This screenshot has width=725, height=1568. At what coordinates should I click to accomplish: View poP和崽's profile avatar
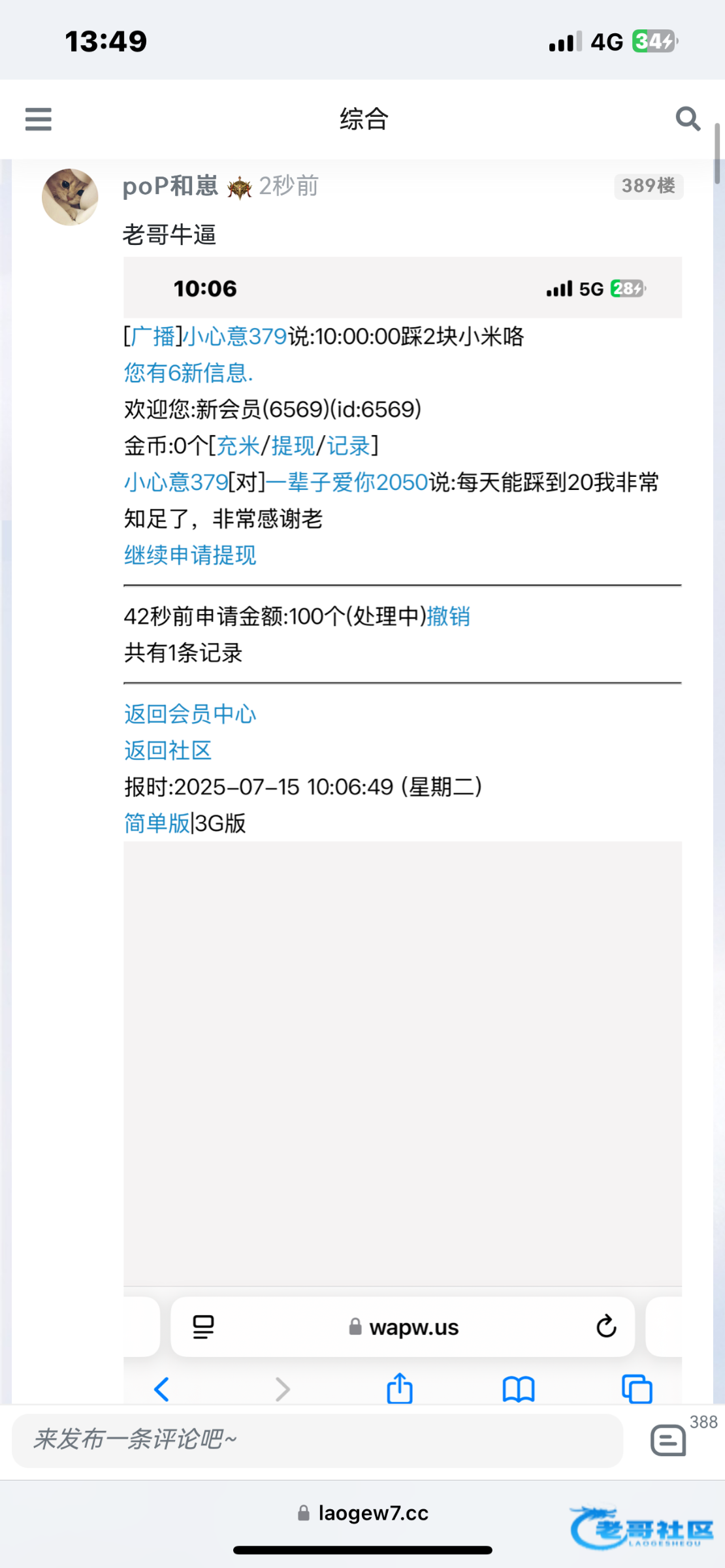point(70,197)
